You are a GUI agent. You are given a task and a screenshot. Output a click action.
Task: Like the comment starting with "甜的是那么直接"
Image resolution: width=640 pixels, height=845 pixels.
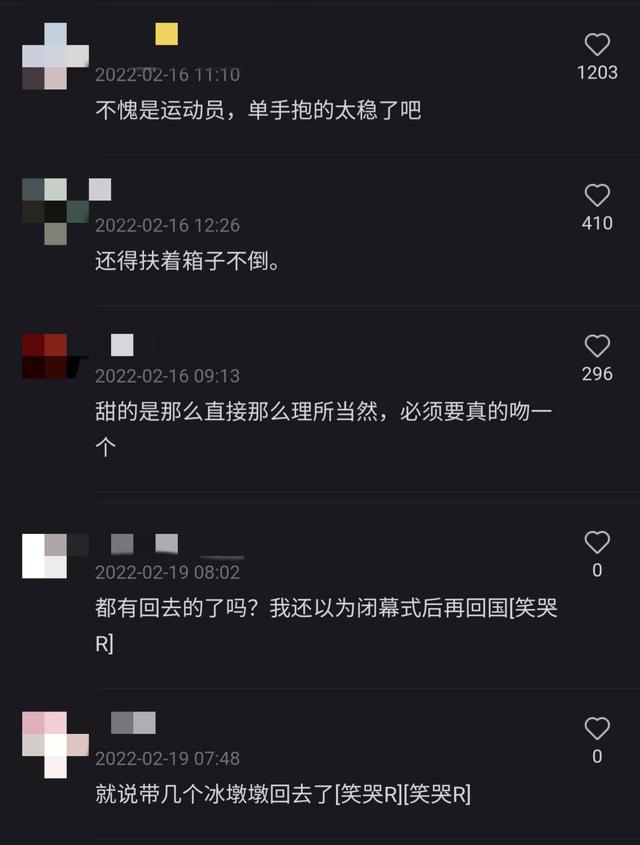[x=597, y=346]
